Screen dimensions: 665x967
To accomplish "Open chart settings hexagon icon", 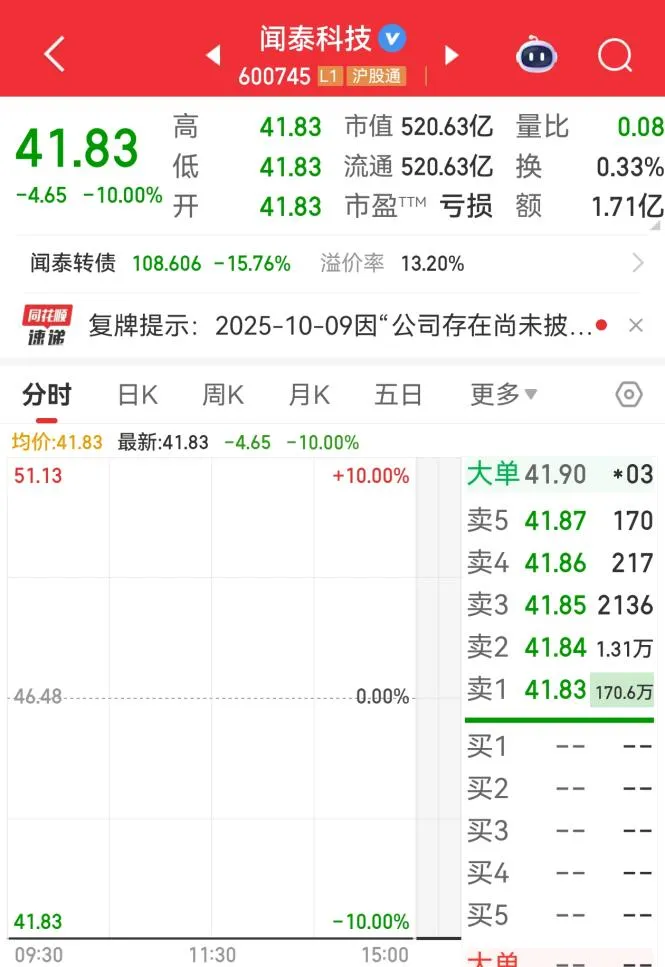I will [x=628, y=395].
